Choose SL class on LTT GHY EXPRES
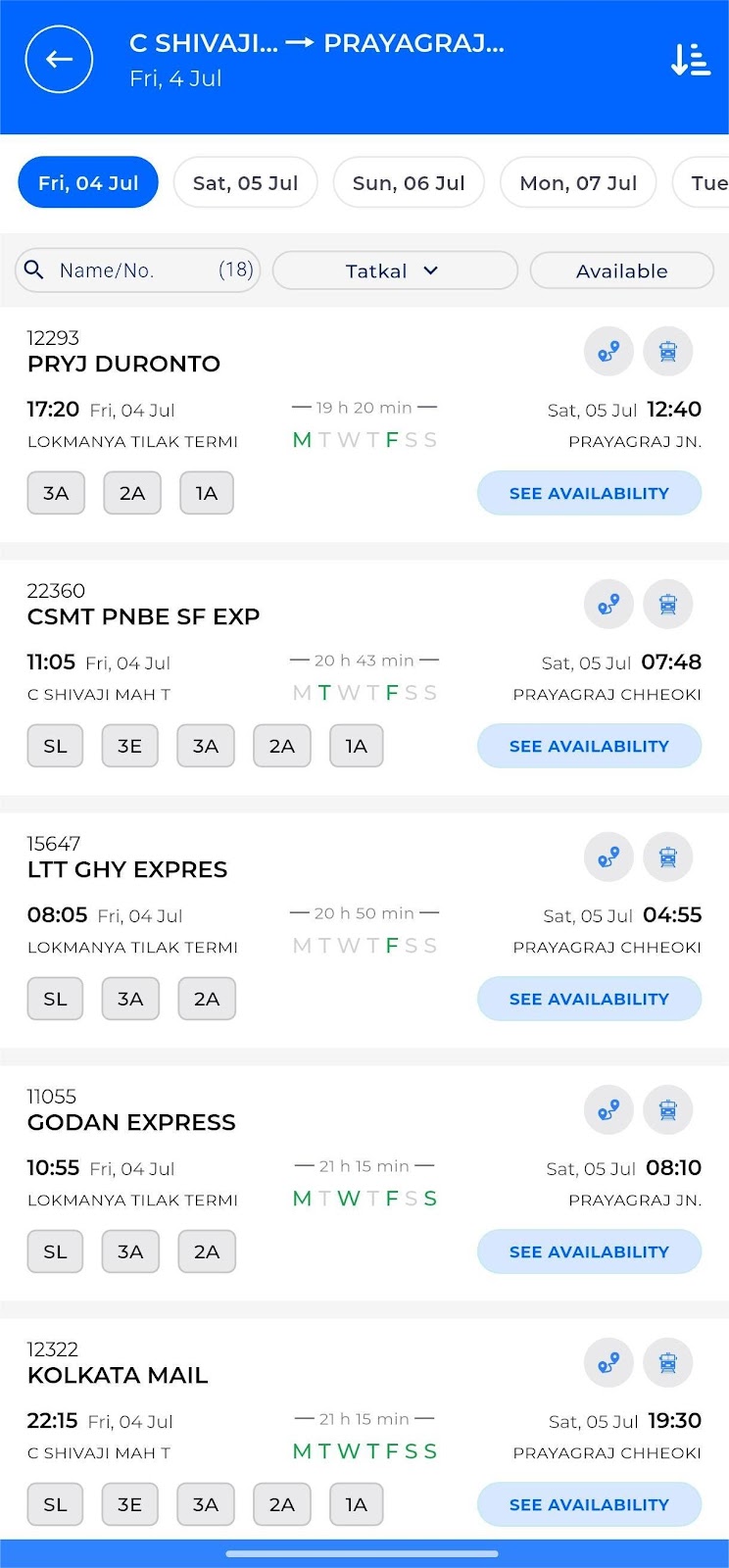729x1568 pixels. 55,999
